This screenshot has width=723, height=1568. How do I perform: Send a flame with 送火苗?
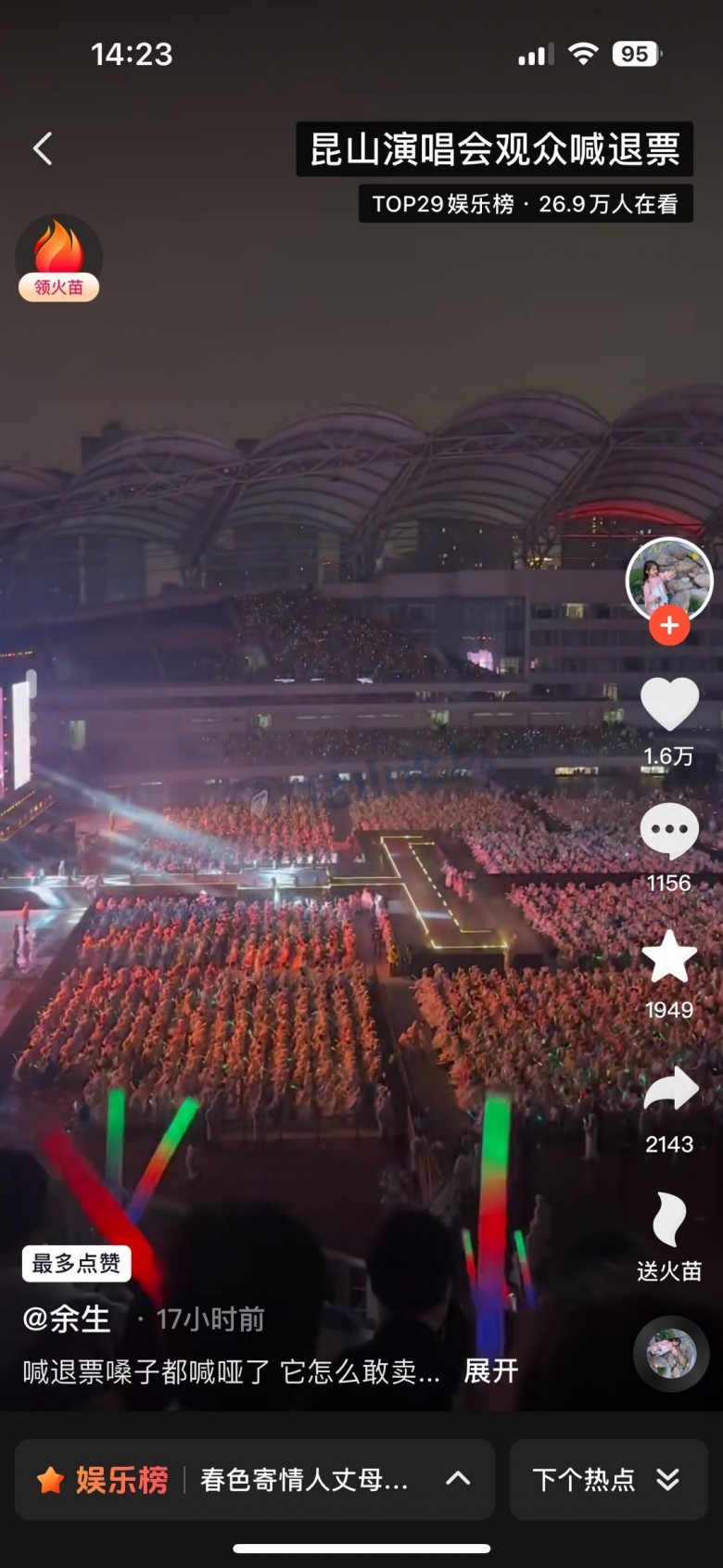pos(669,1222)
